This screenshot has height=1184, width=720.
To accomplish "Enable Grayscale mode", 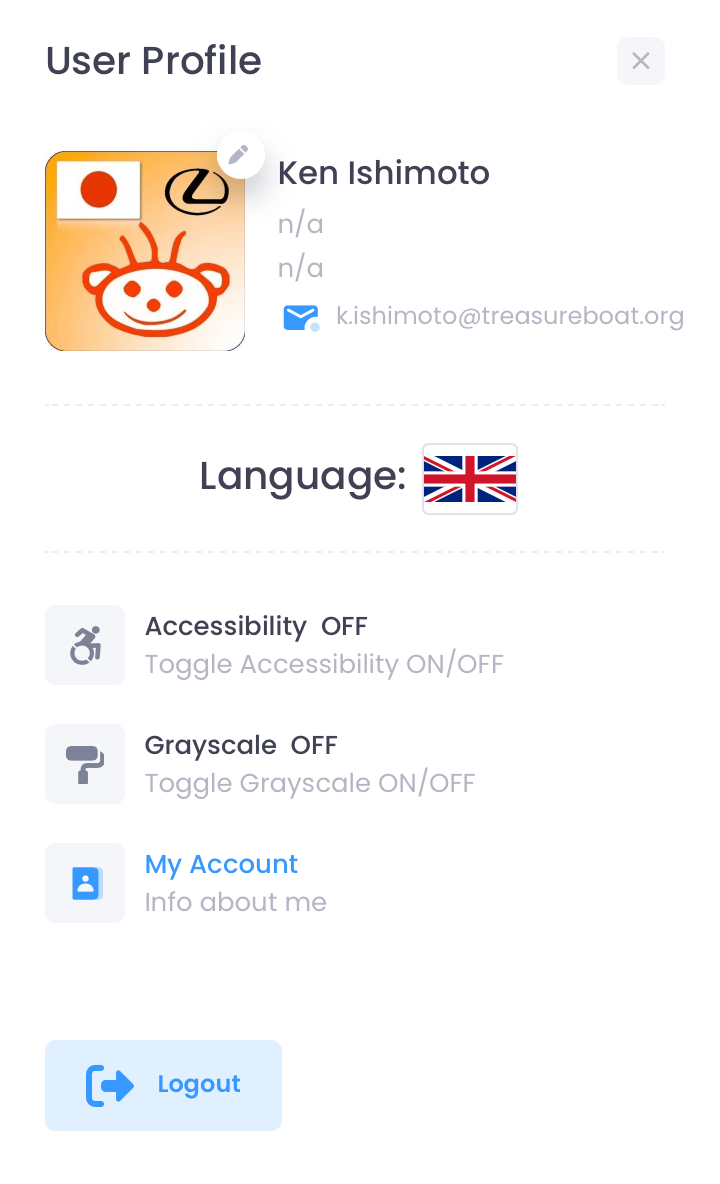I will coord(260,763).
